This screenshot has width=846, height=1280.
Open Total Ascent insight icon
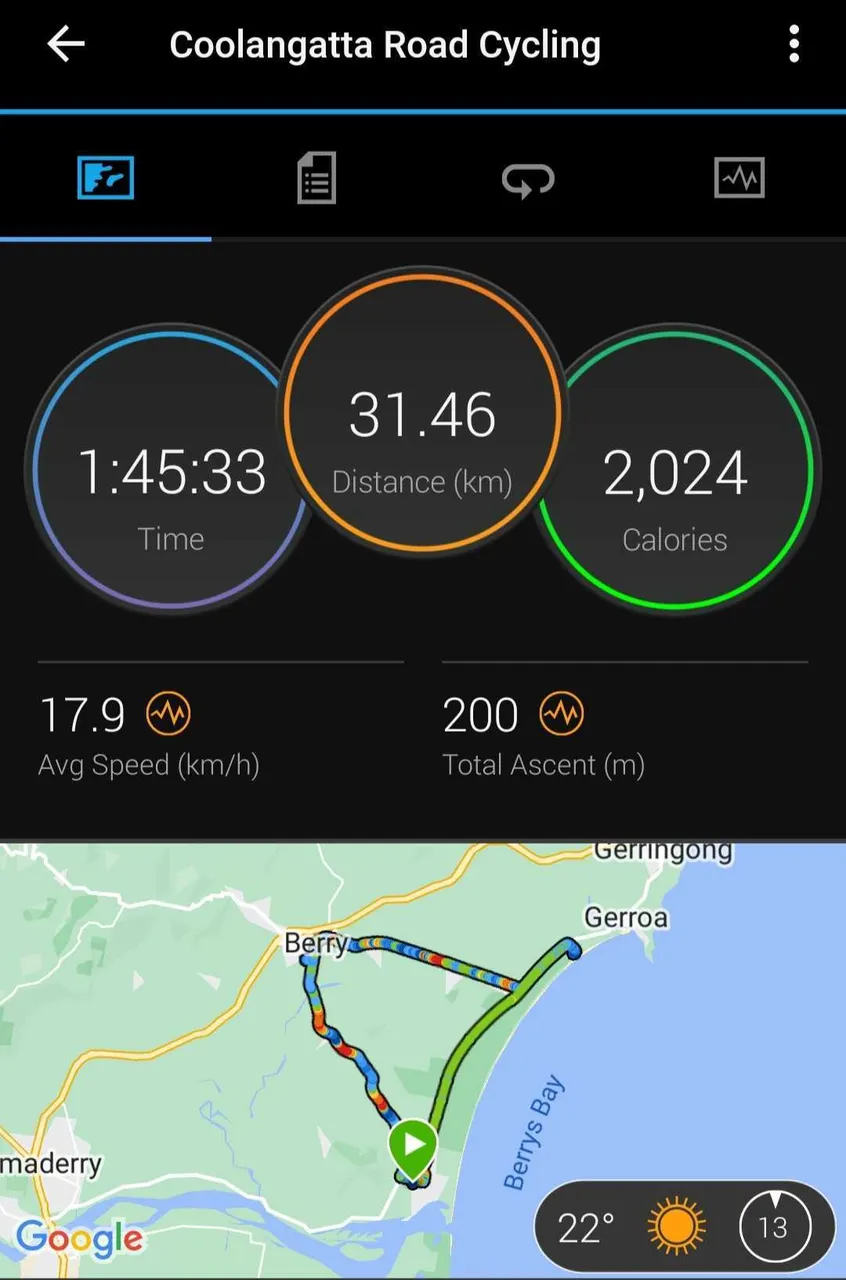click(x=562, y=714)
